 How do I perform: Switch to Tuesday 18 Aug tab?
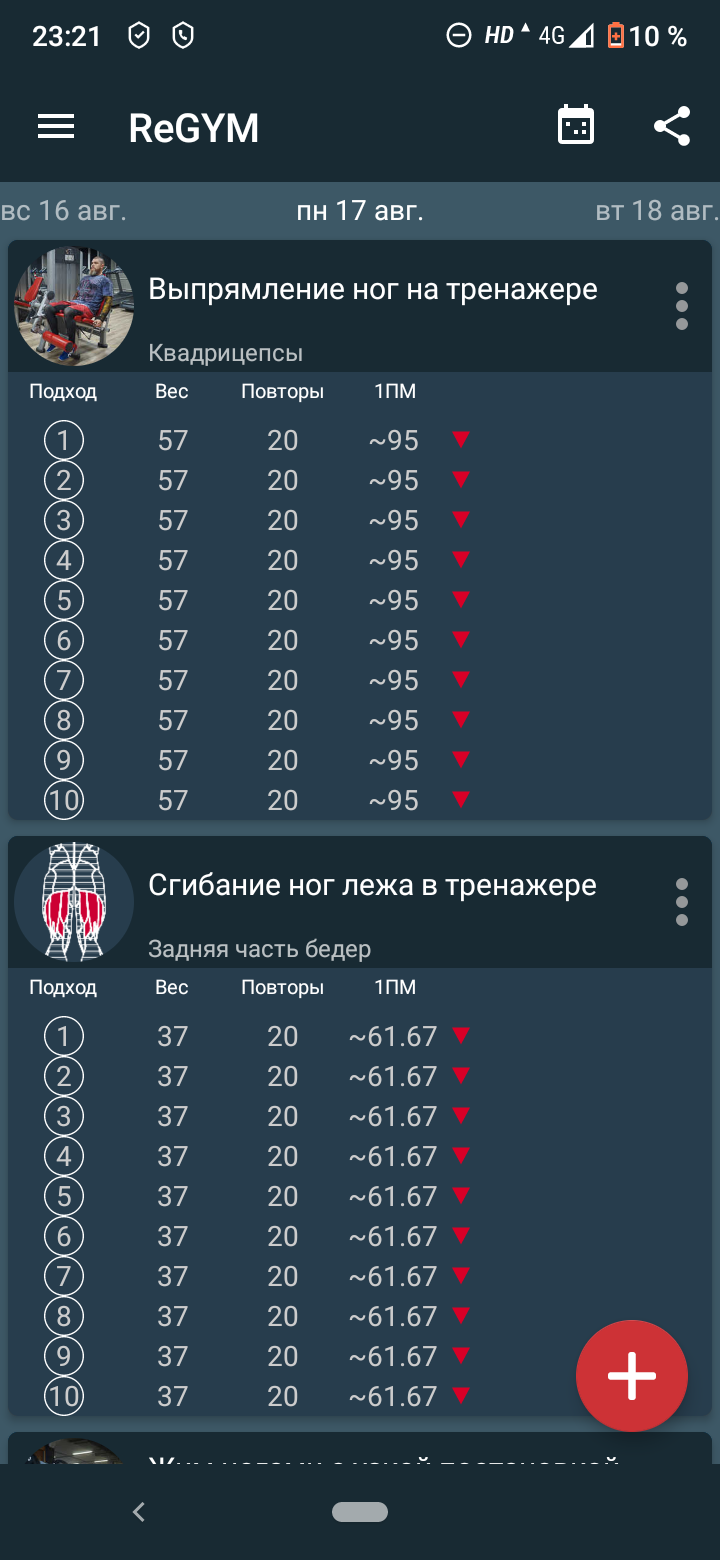[657, 211]
